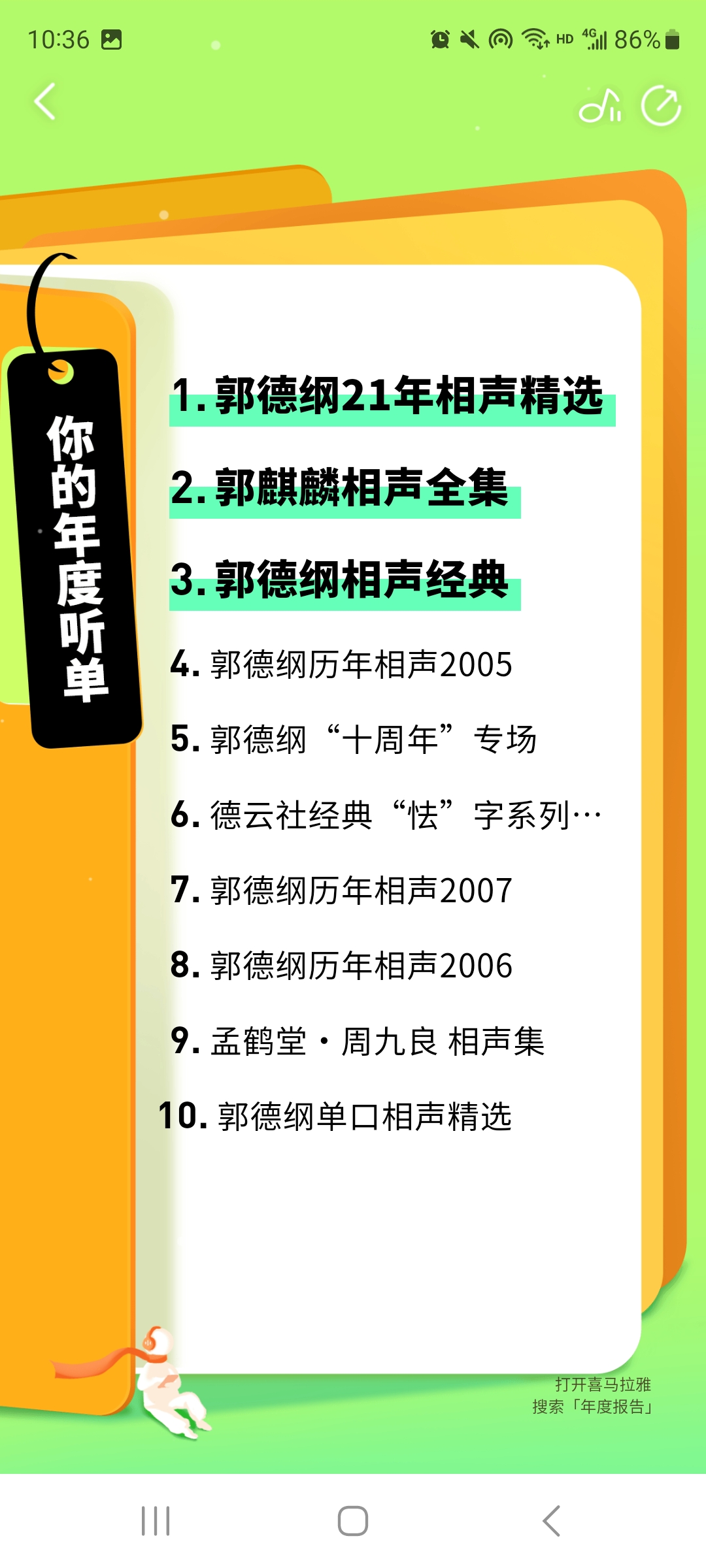Toggle the background music icon
Screen dimensions: 706x1568
pyautogui.click(x=599, y=106)
